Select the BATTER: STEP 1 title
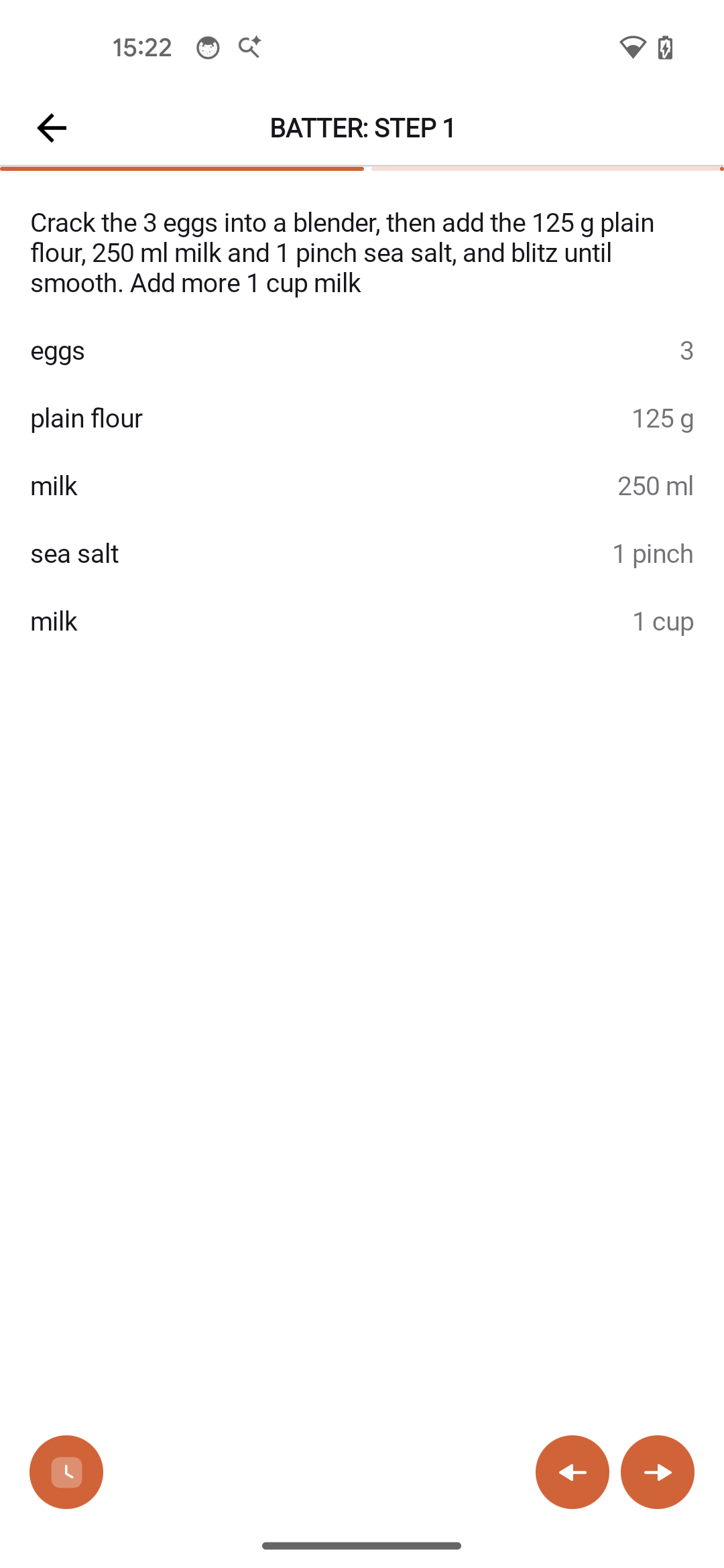This screenshot has width=724, height=1568. tap(362, 127)
